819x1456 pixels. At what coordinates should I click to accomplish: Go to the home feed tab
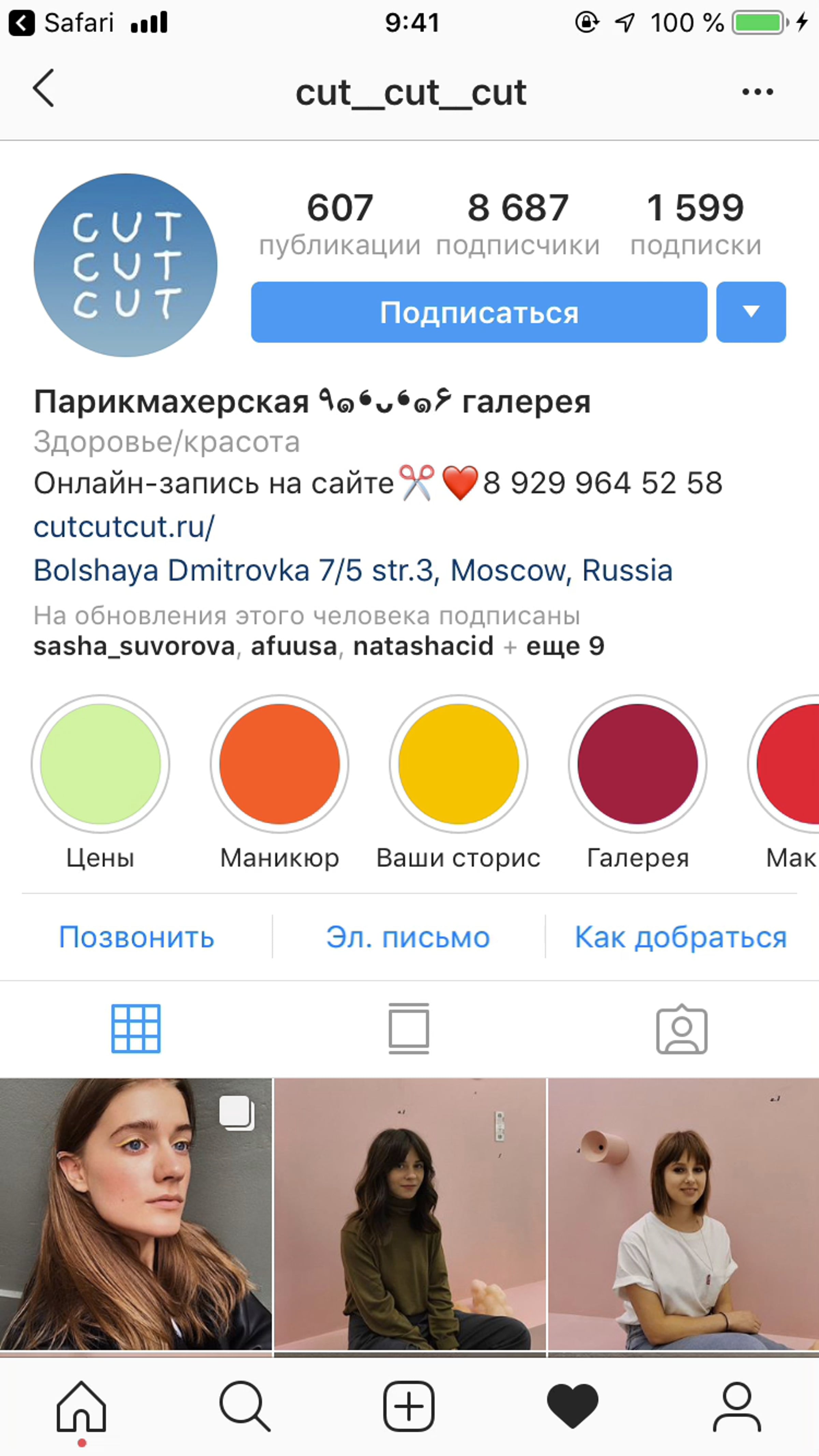pyautogui.click(x=82, y=1406)
